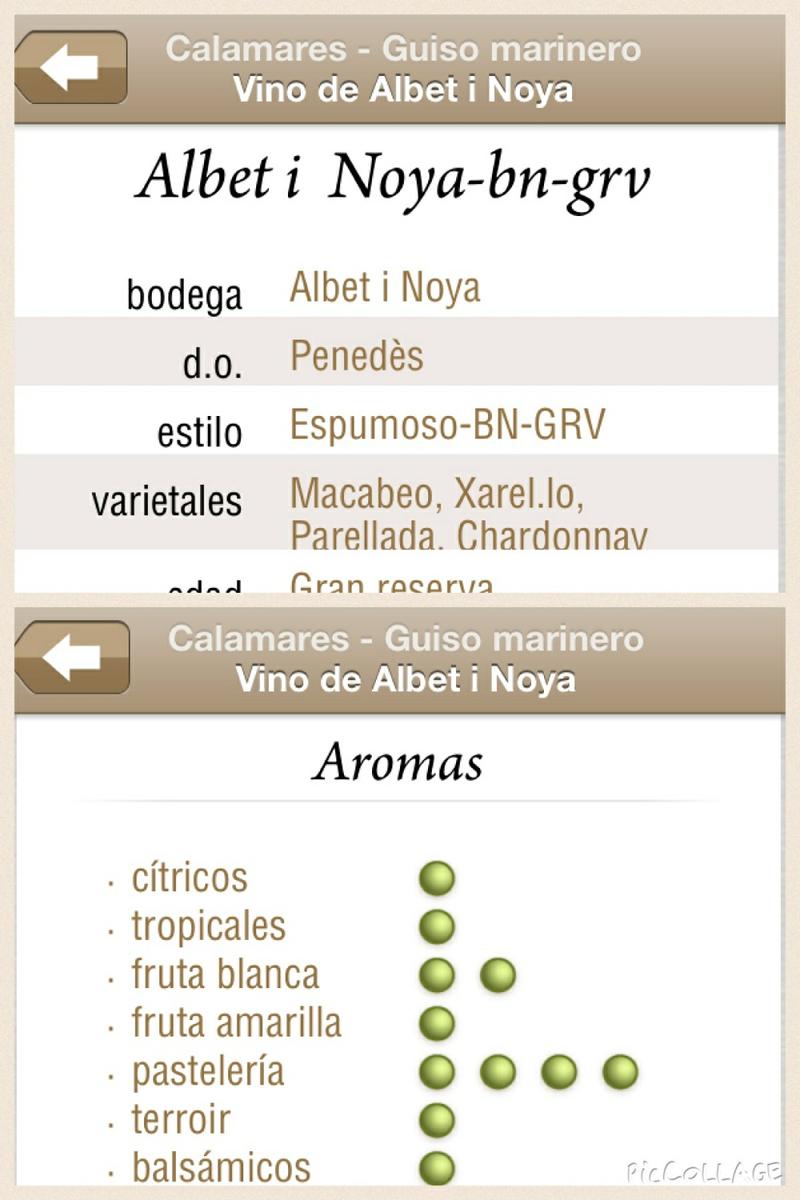Click the pastelería intensity dot row
The height and width of the screenshot is (1200, 800).
point(527,1070)
